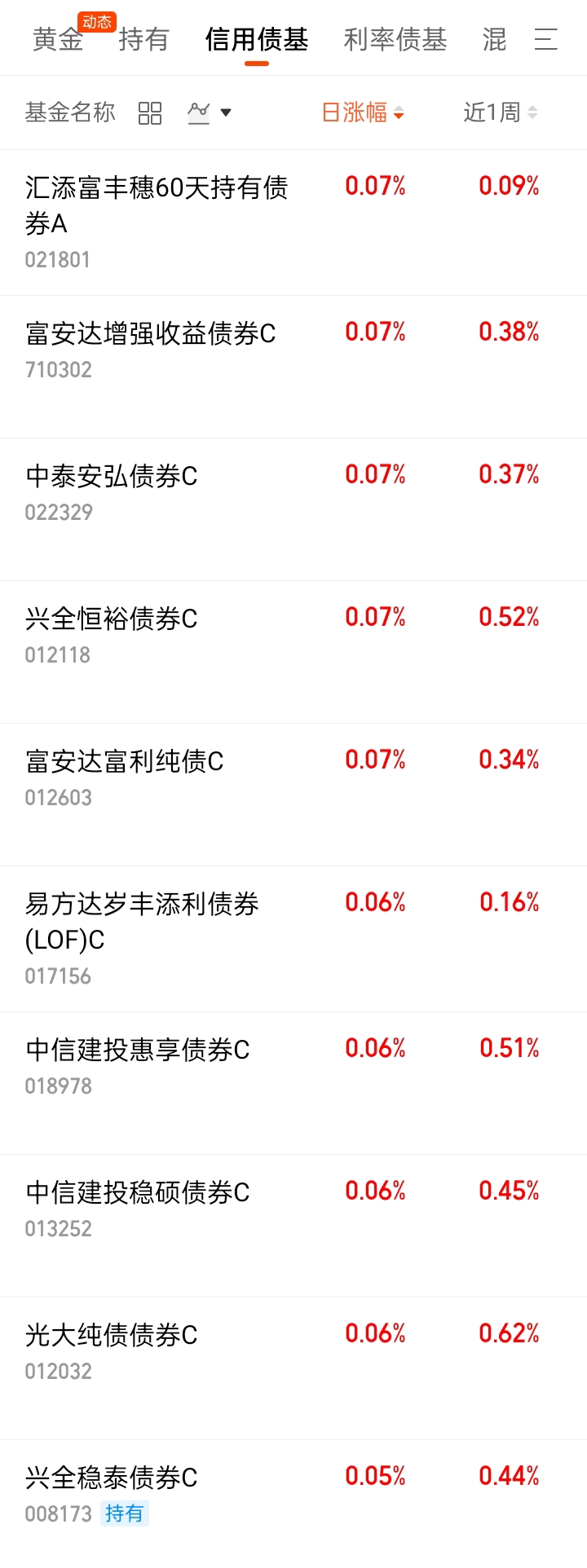Open the all-categories menu icon
Viewport: 587px width, 1568px height.
pos(545,39)
